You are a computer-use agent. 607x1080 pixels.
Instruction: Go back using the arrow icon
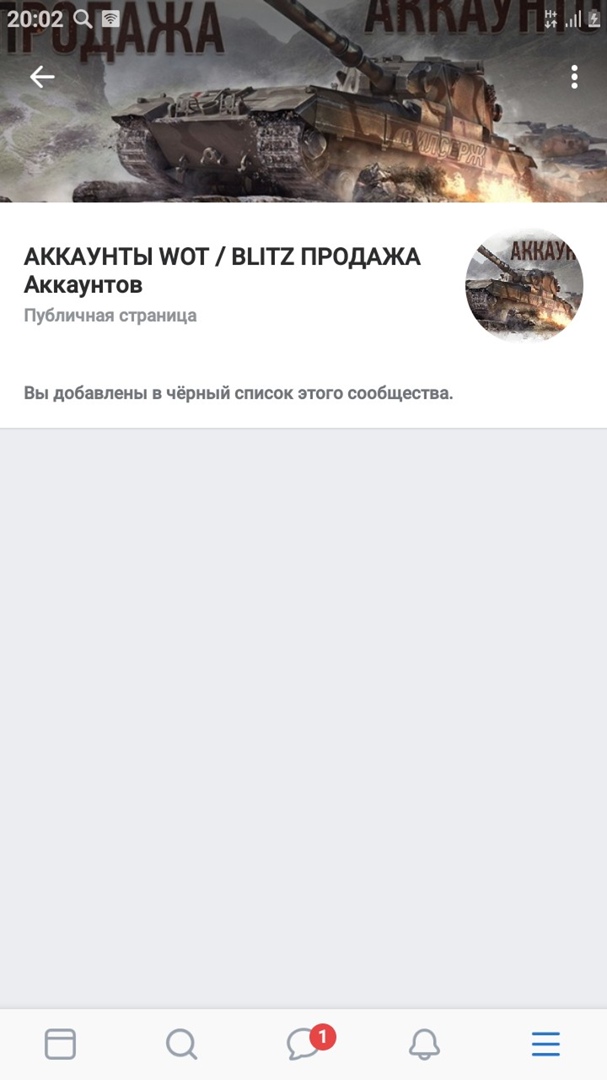42,76
